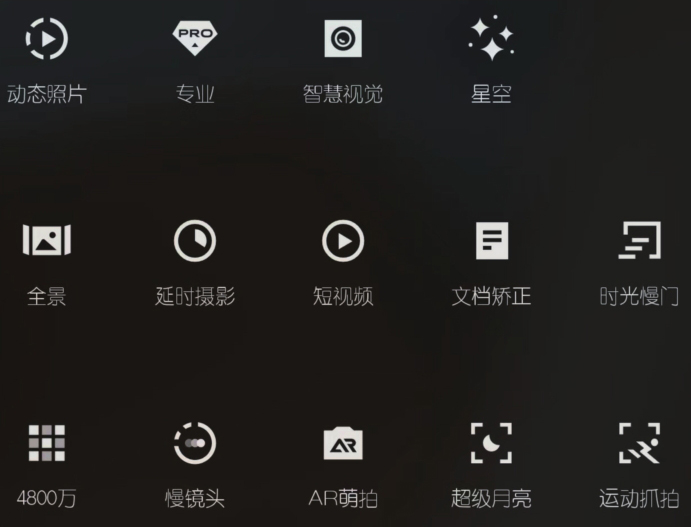Start the 短视频 (short video) mode

[343, 241]
